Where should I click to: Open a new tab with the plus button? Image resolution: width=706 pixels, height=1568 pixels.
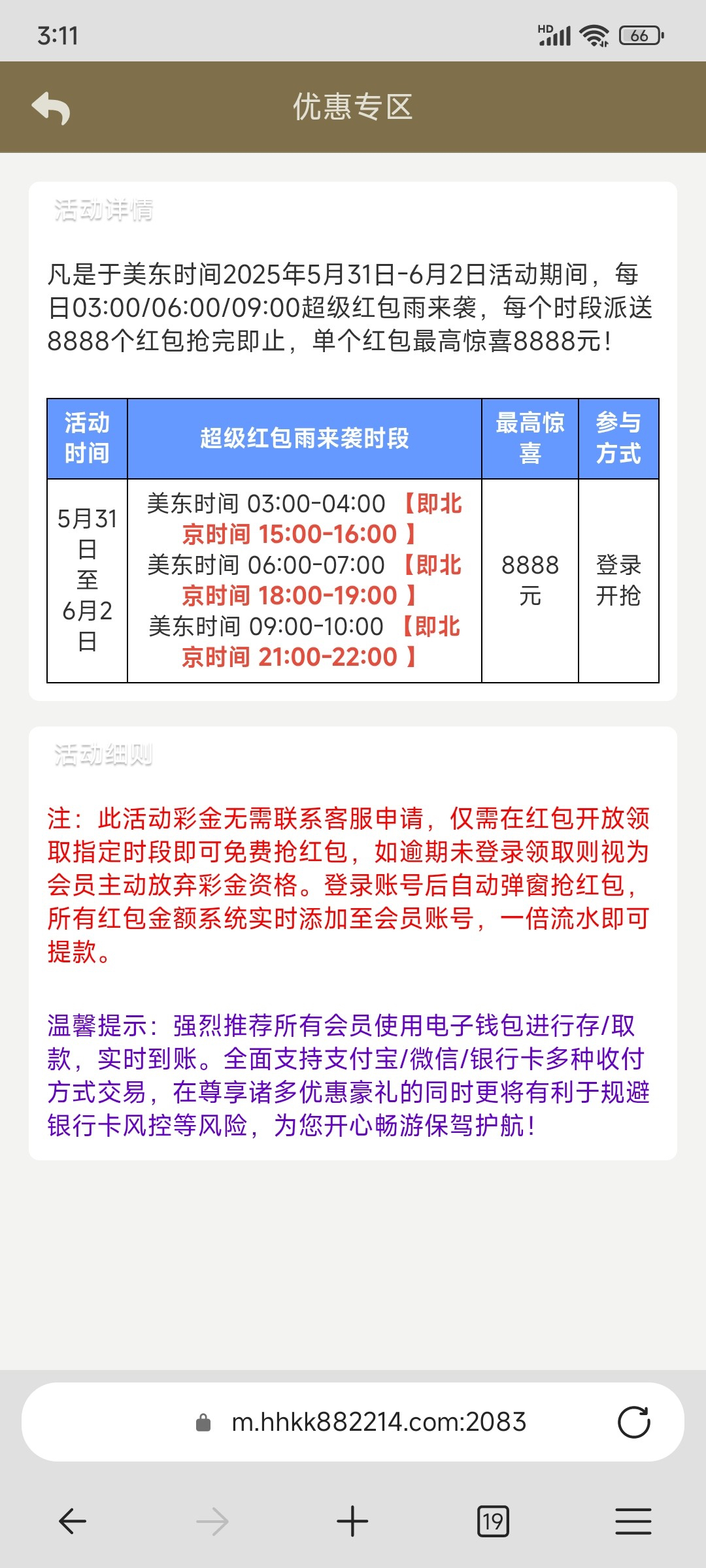click(352, 1521)
